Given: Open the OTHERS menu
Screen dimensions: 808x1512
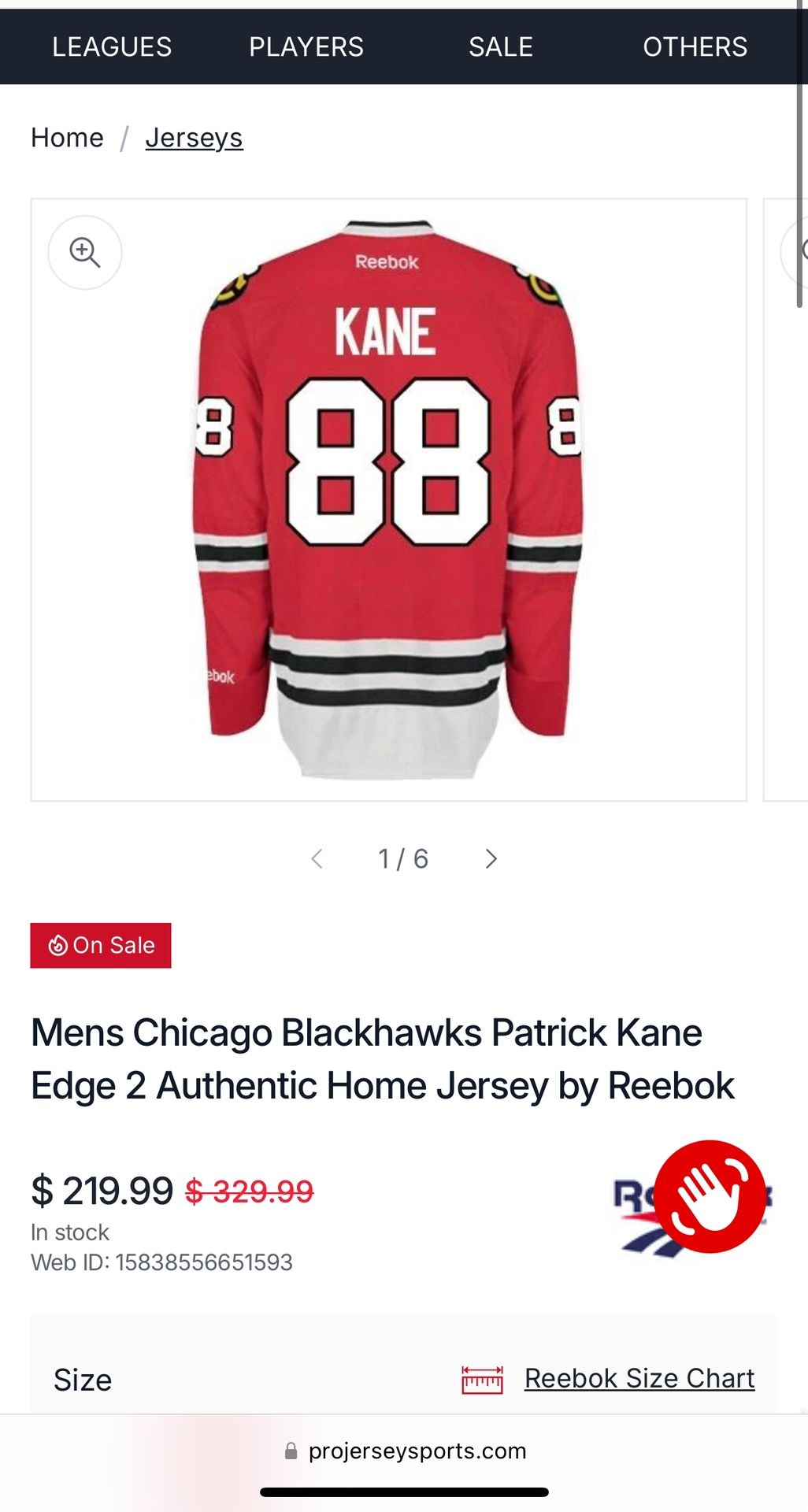Looking at the screenshot, I should (x=695, y=47).
